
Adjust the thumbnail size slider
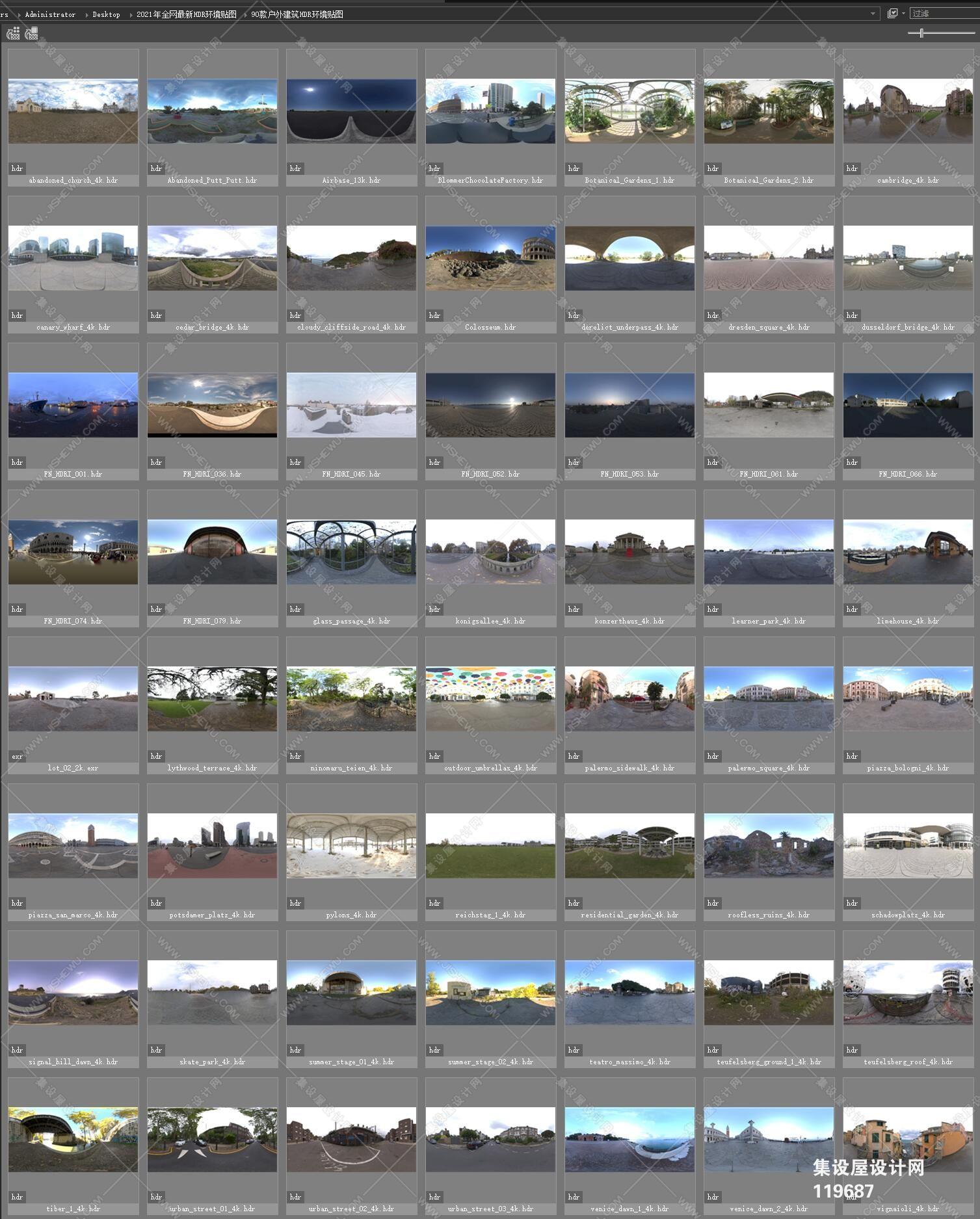click(x=921, y=33)
